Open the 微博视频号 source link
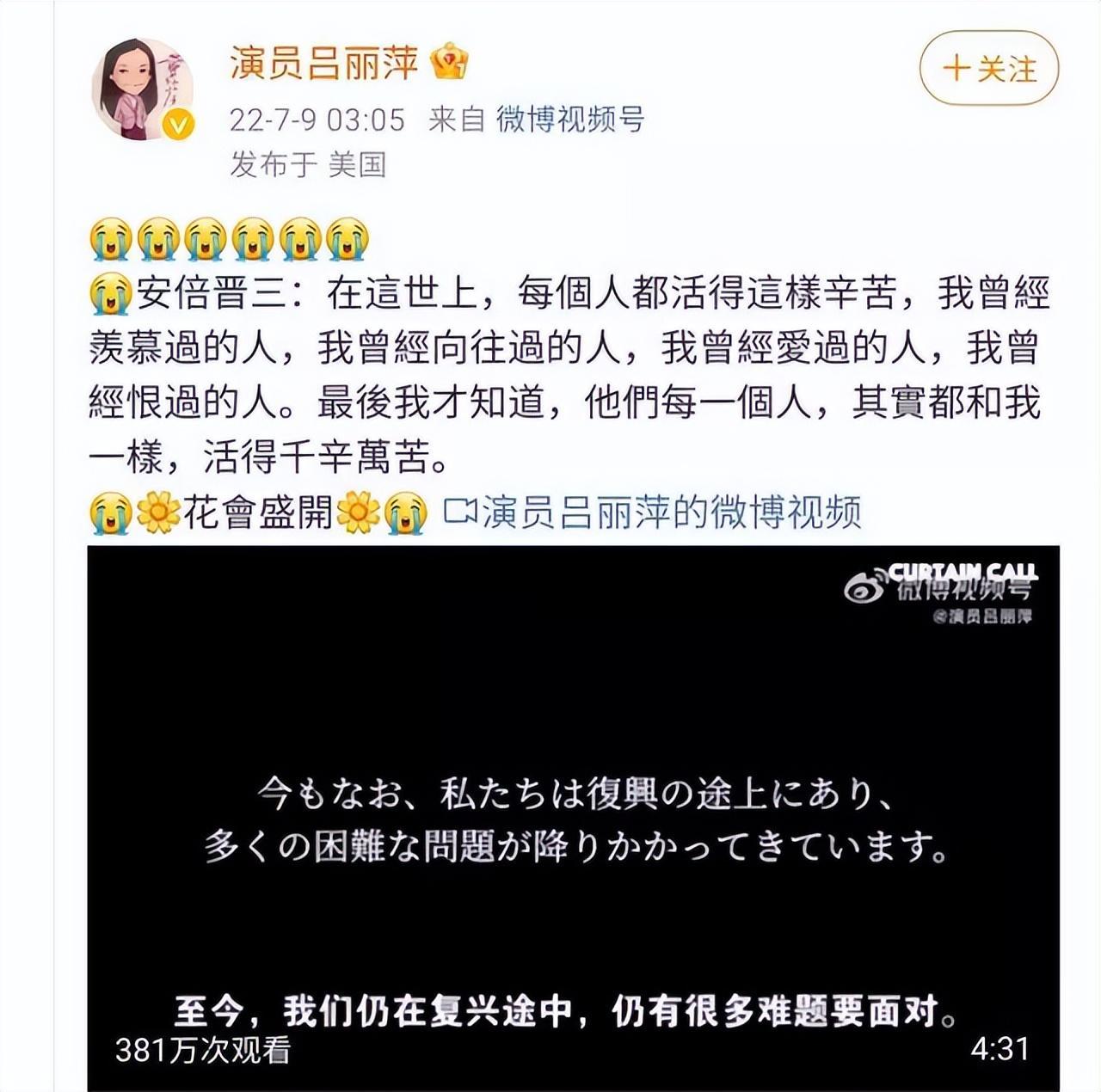This screenshot has height=1092, width=1101. (x=570, y=119)
